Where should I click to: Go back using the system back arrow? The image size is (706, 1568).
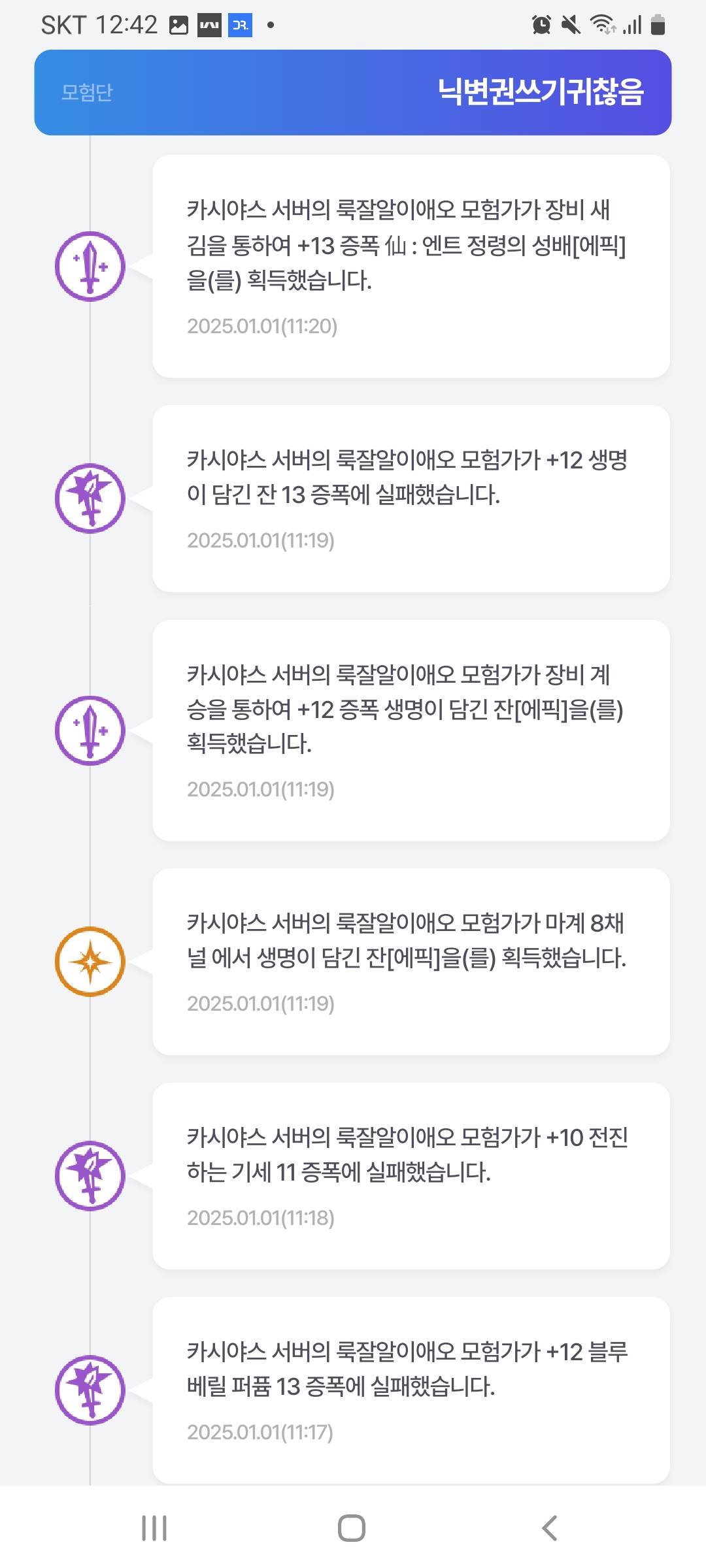550,1527
